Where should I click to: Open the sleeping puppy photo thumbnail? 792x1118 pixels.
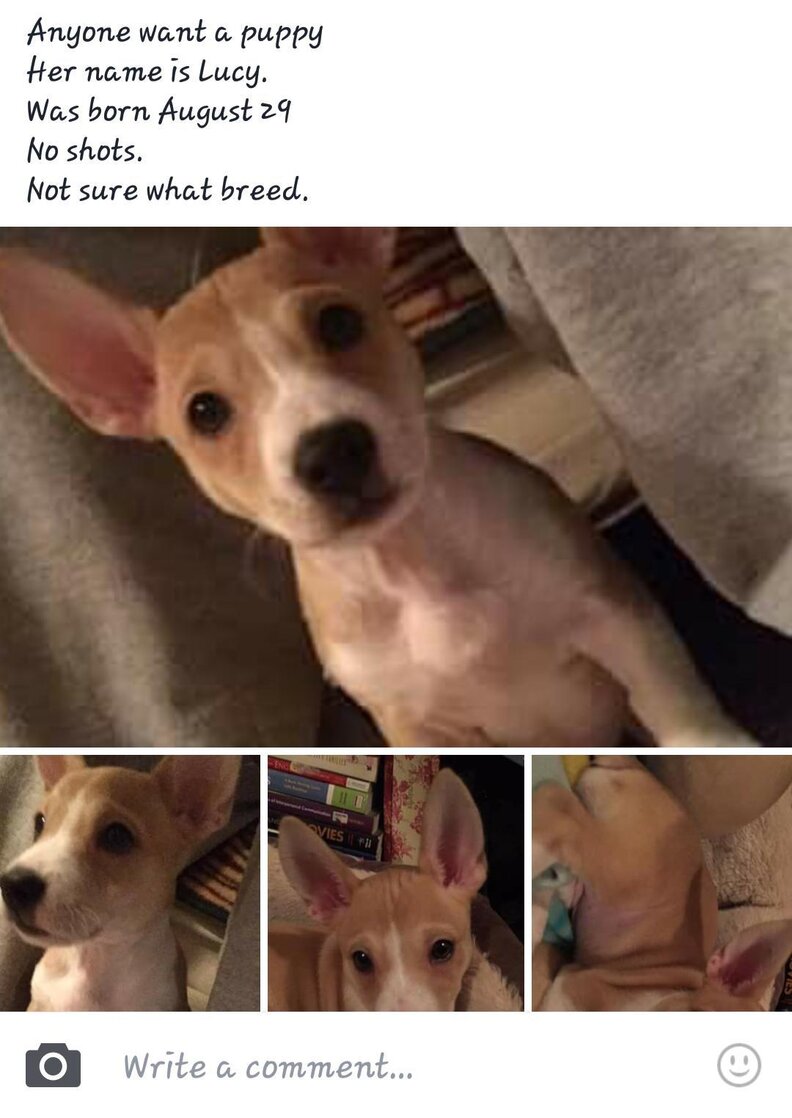[x=661, y=882]
